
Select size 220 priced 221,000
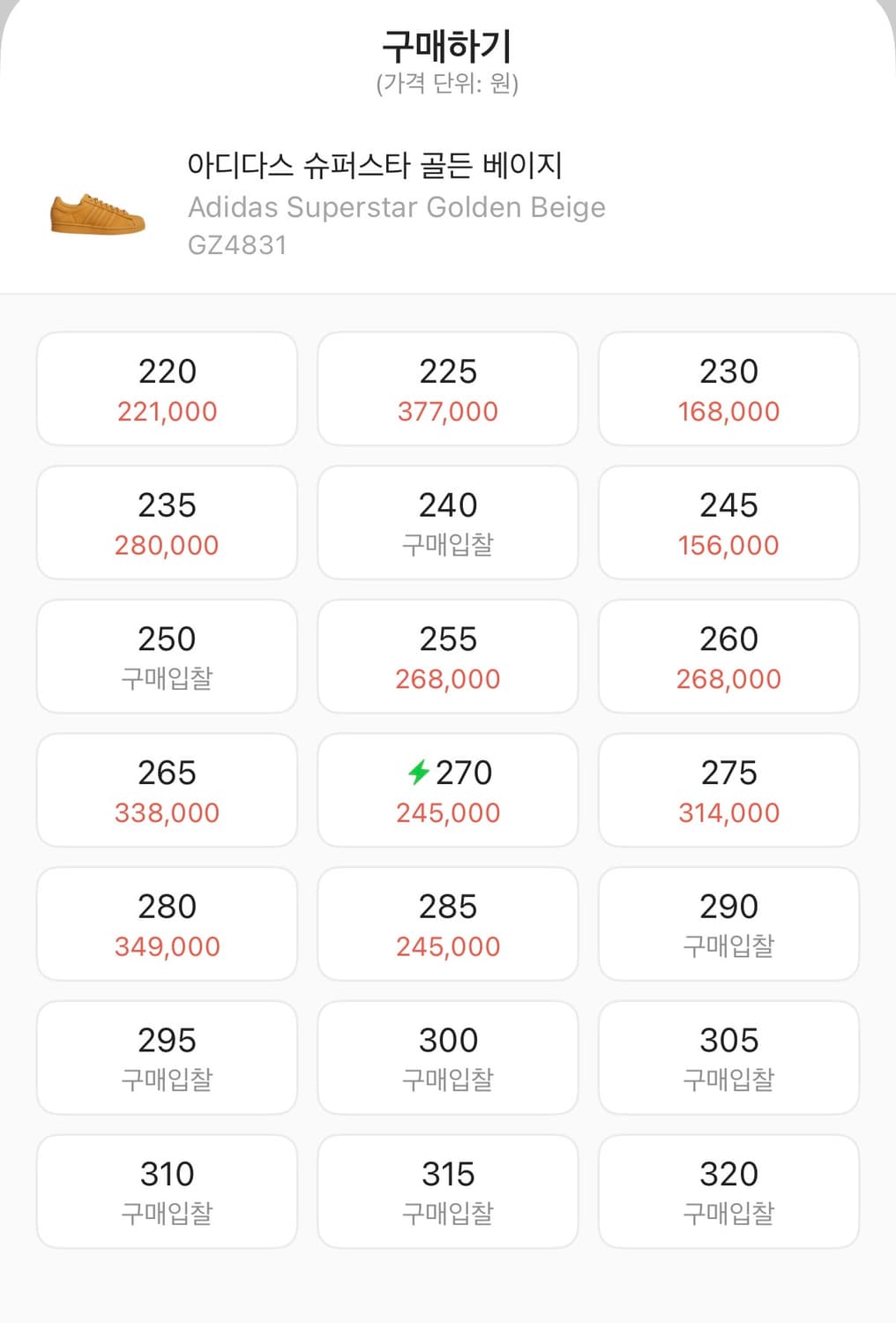pyautogui.click(x=166, y=388)
